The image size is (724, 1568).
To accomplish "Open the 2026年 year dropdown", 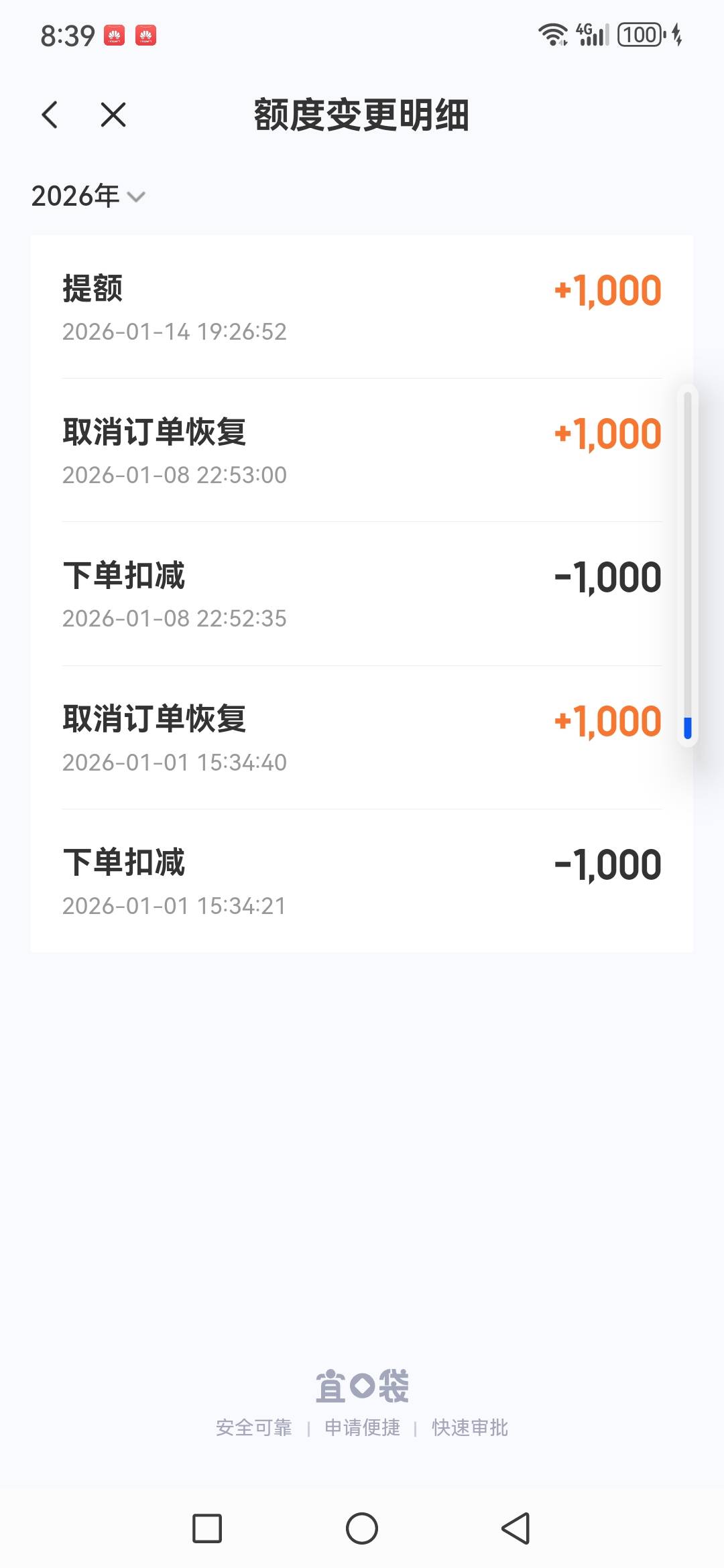I will click(88, 196).
